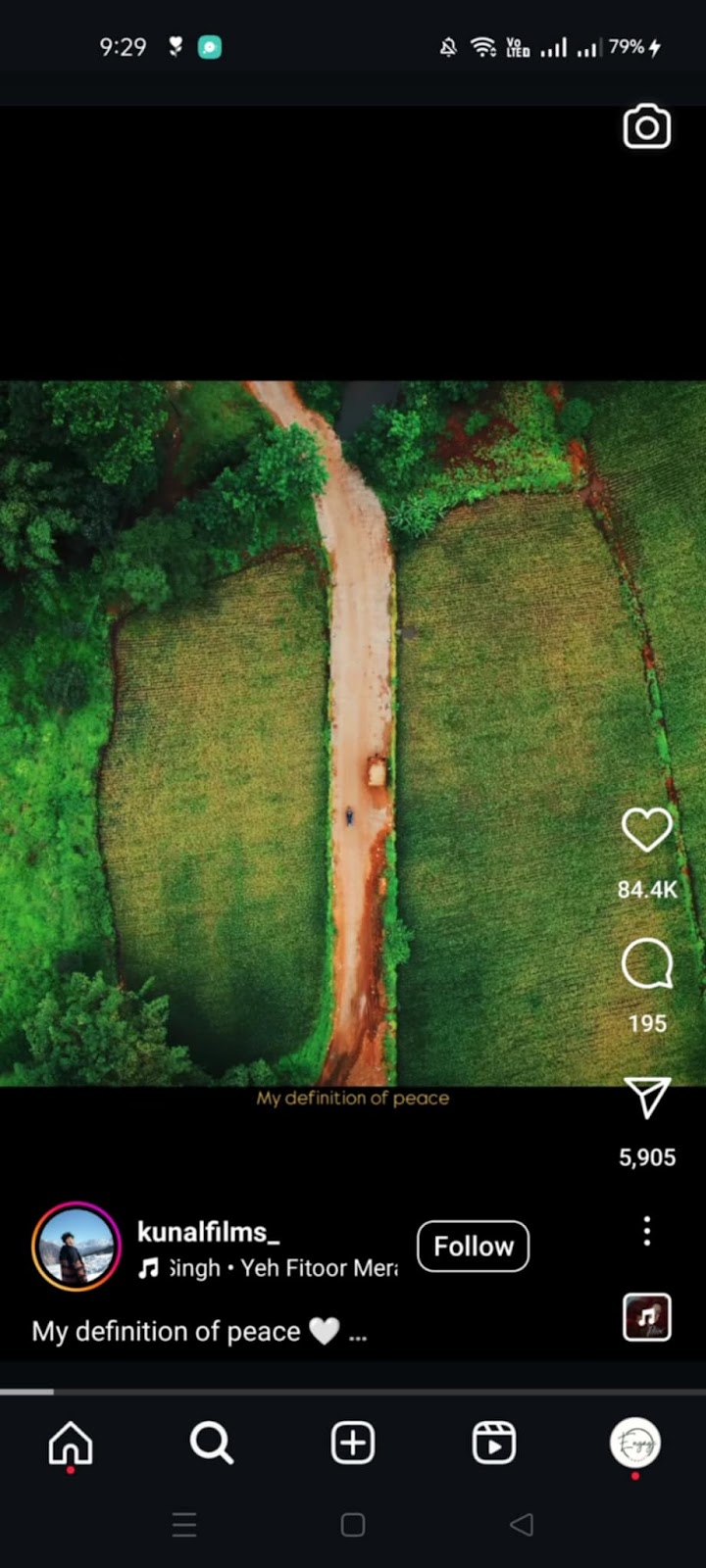Open the audio page thumbnail
This screenshot has height=1568, width=706.
(646, 1317)
